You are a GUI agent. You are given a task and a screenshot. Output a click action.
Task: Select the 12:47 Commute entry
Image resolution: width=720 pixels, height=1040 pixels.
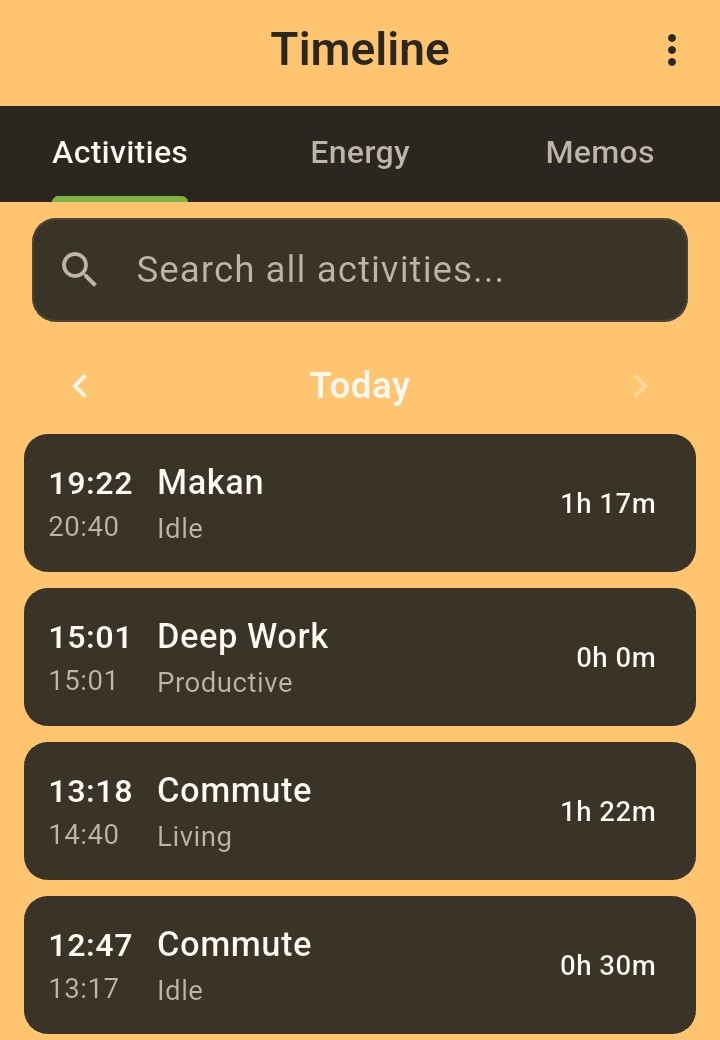click(x=360, y=964)
